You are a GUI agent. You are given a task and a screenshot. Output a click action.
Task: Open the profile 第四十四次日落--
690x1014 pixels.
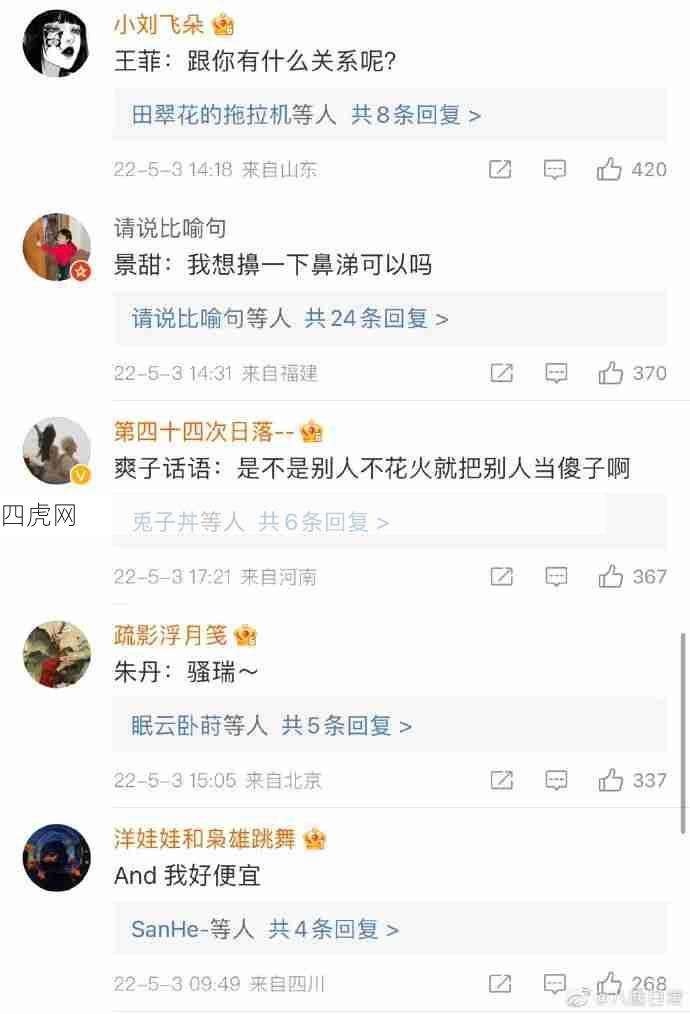[204, 431]
